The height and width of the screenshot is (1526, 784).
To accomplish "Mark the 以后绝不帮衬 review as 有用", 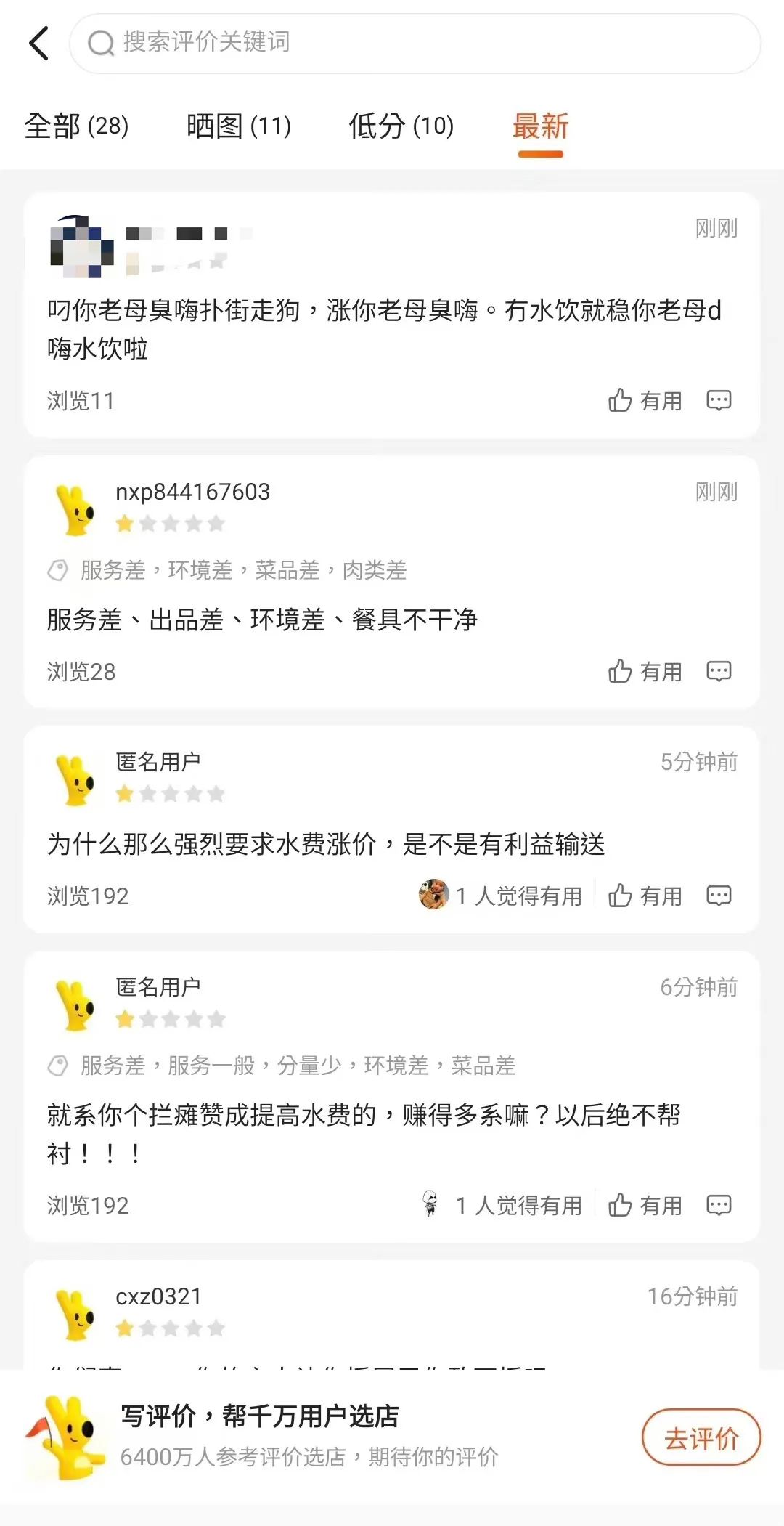I will 645,1206.
